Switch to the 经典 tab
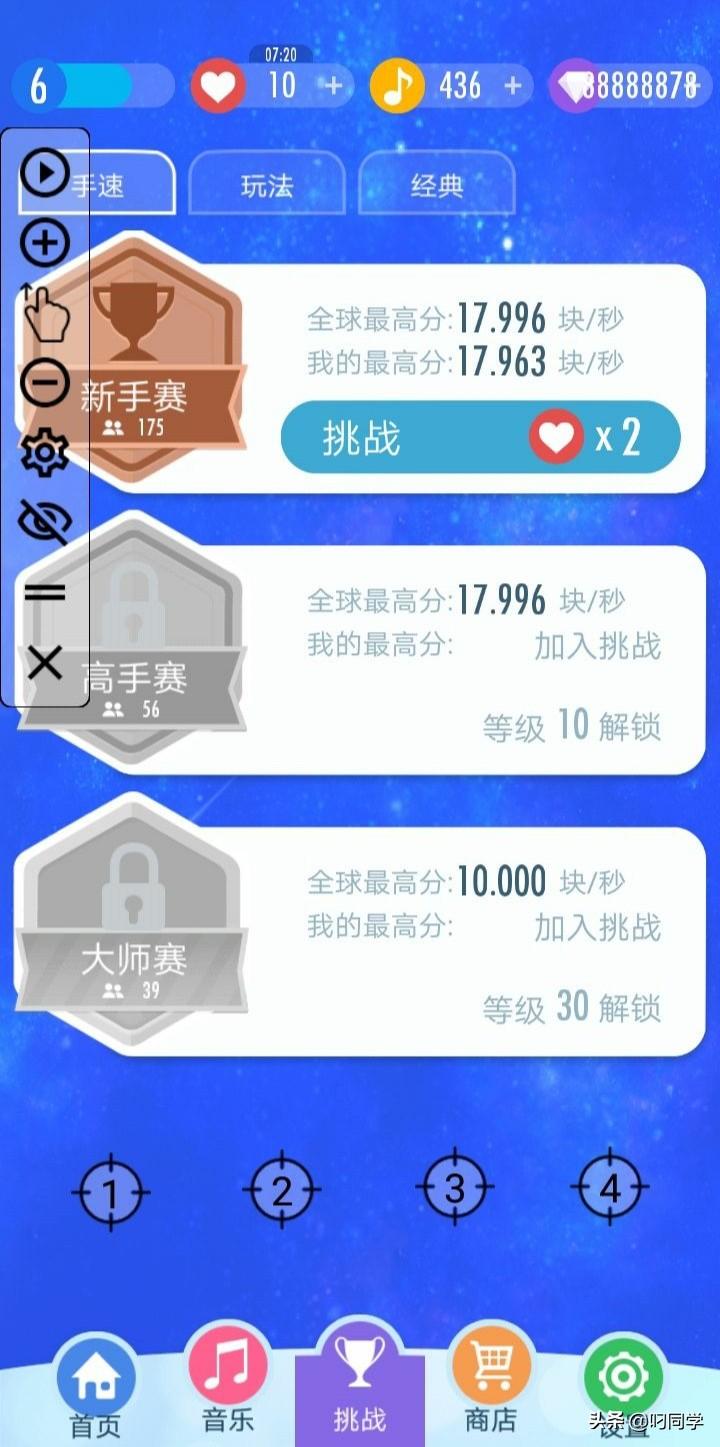This screenshot has width=720, height=1447. pyautogui.click(x=437, y=185)
